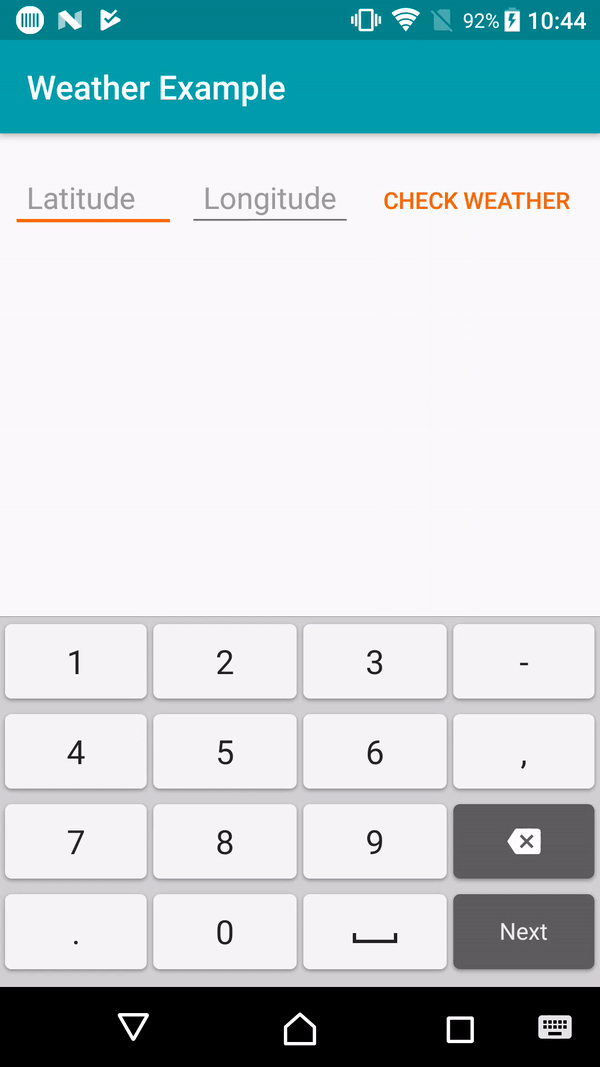
Task: Enter the decimal point key
Action: click(76, 932)
